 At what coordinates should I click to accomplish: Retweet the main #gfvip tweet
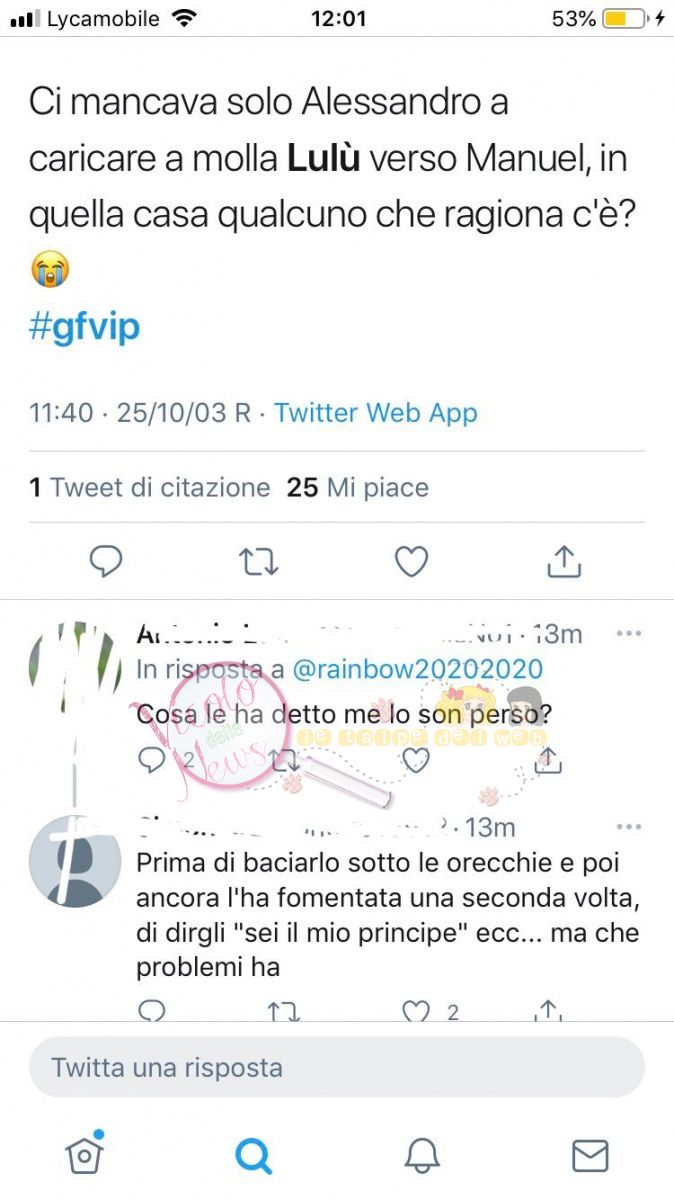[259, 563]
